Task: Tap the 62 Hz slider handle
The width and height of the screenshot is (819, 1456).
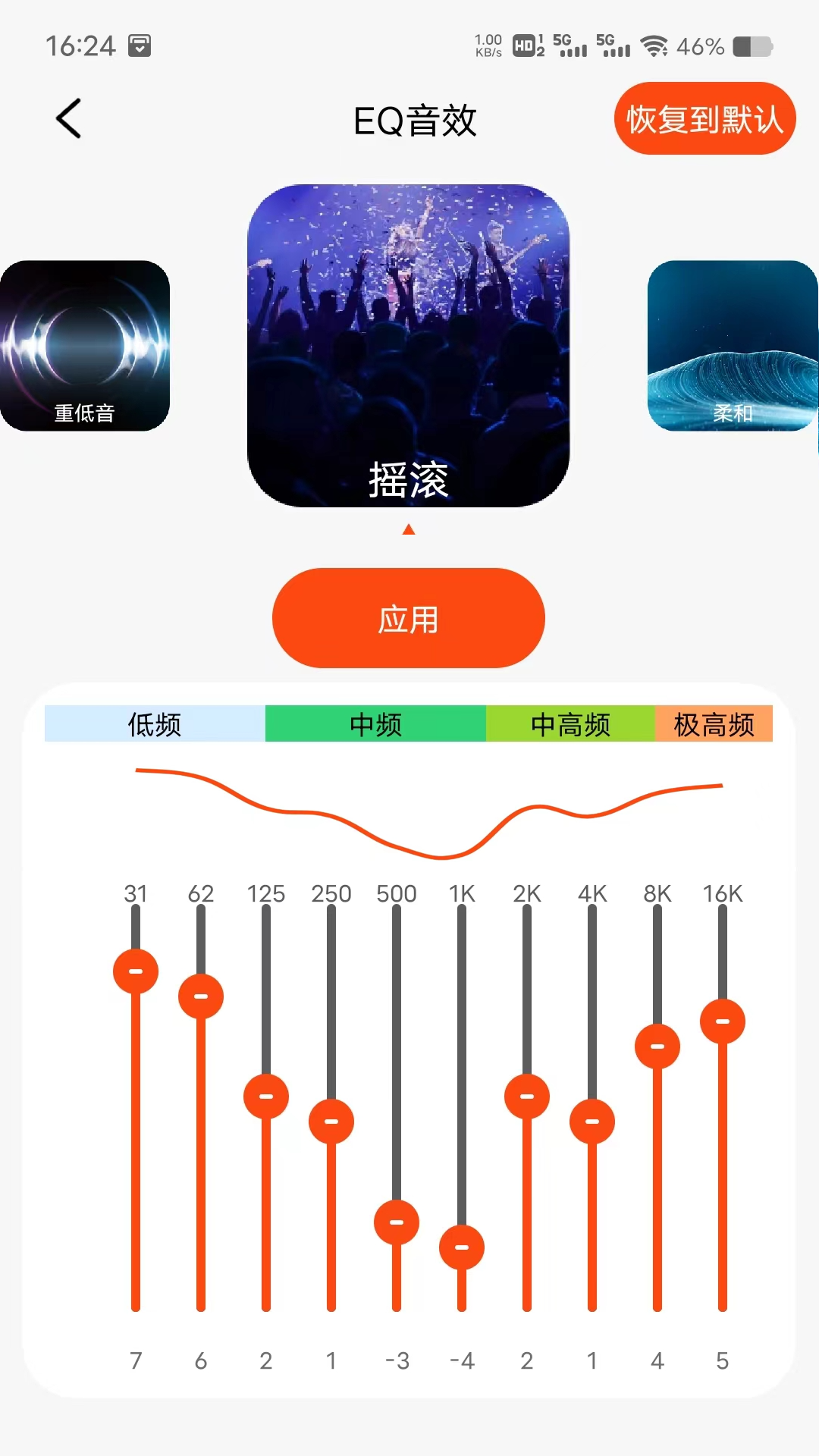Action: tap(201, 996)
